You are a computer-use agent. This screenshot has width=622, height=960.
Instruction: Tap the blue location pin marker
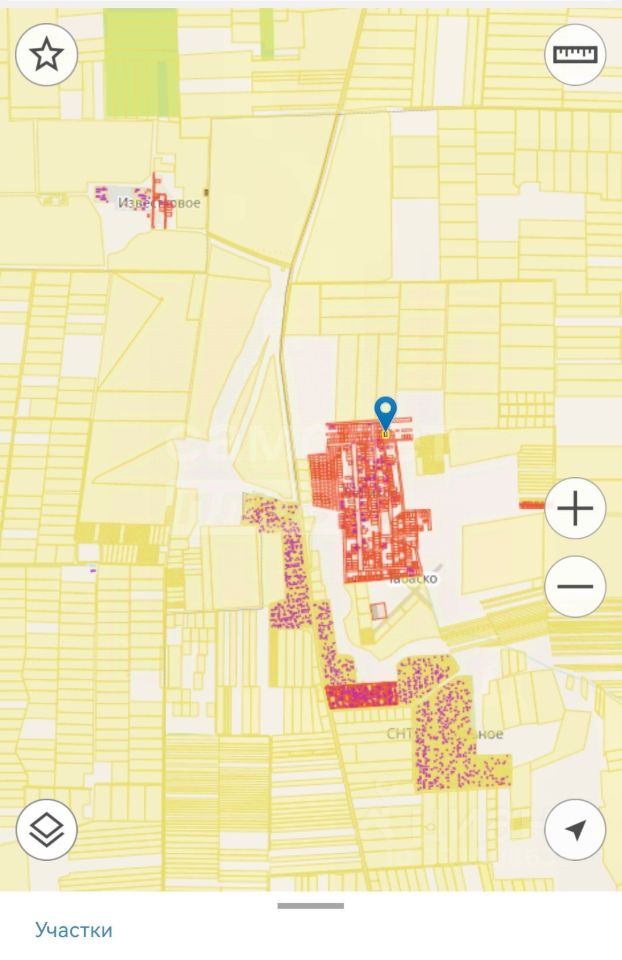[385, 414]
